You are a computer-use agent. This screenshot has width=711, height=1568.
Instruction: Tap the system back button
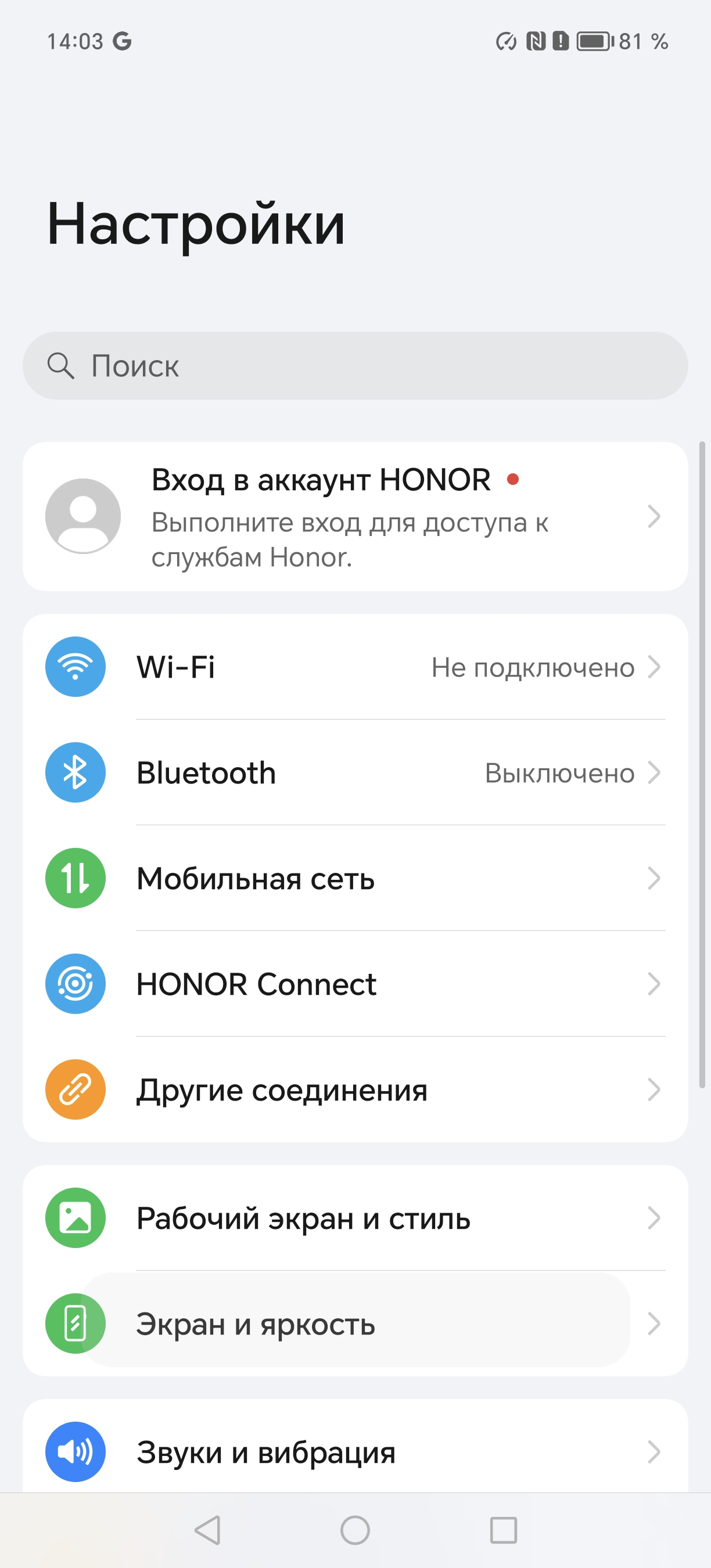tap(207, 1530)
